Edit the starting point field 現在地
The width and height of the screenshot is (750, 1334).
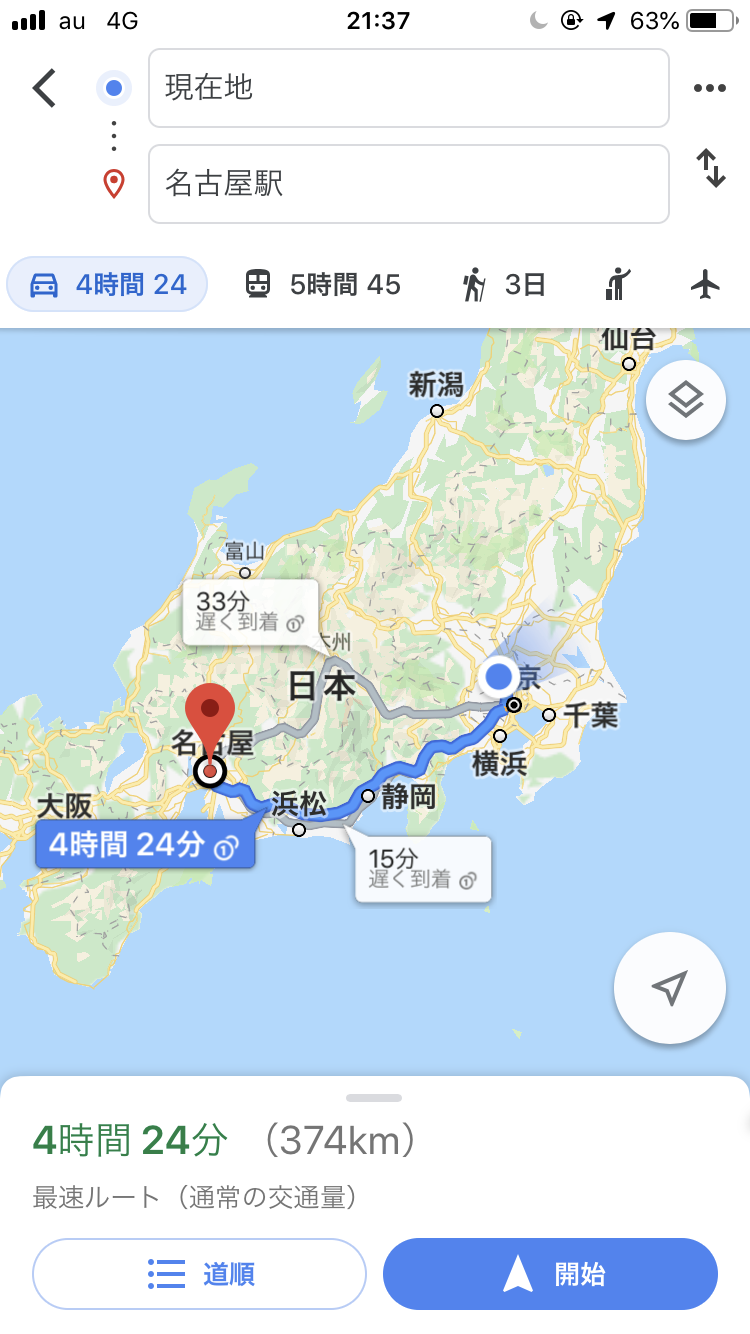click(x=408, y=88)
